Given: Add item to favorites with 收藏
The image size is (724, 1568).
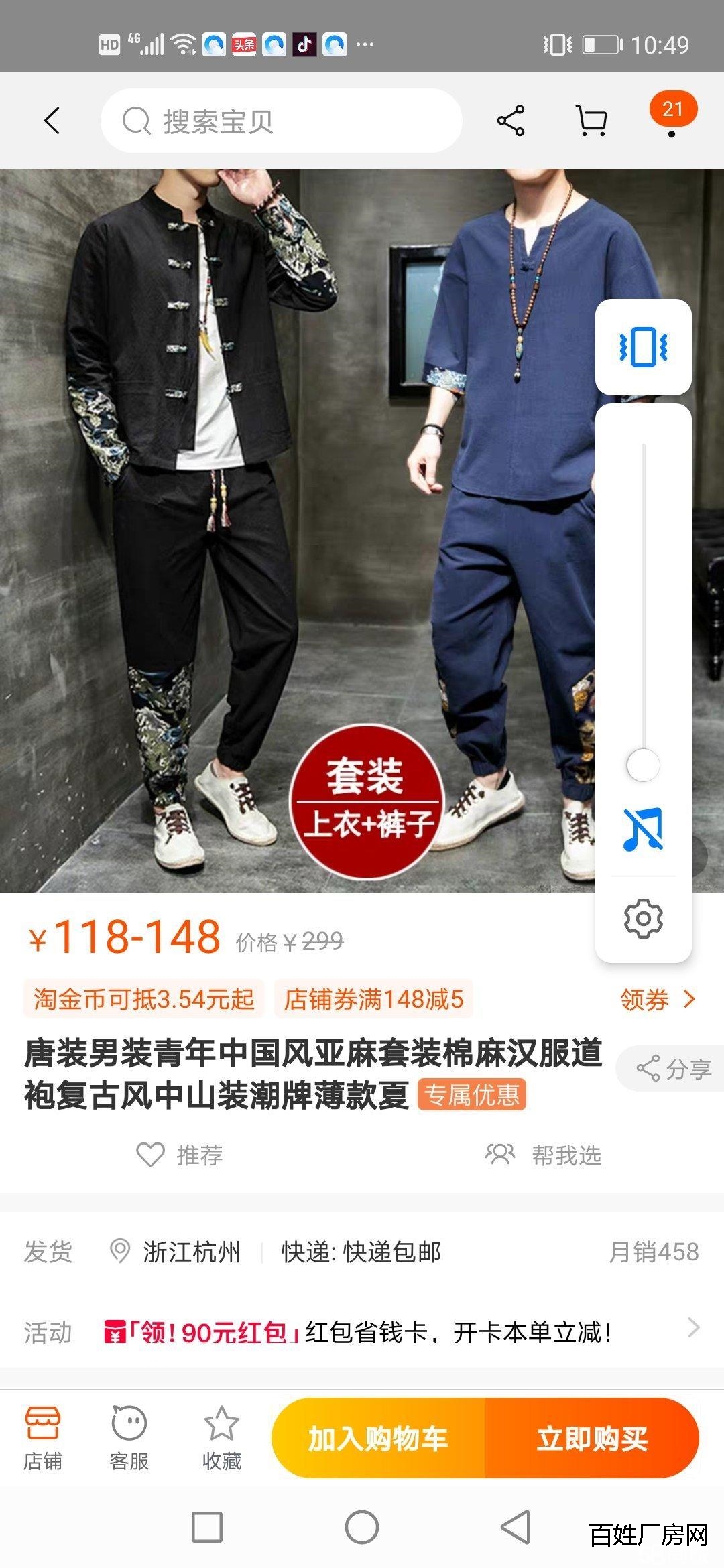Looking at the screenshot, I should pyautogui.click(x=222, y=1438).
